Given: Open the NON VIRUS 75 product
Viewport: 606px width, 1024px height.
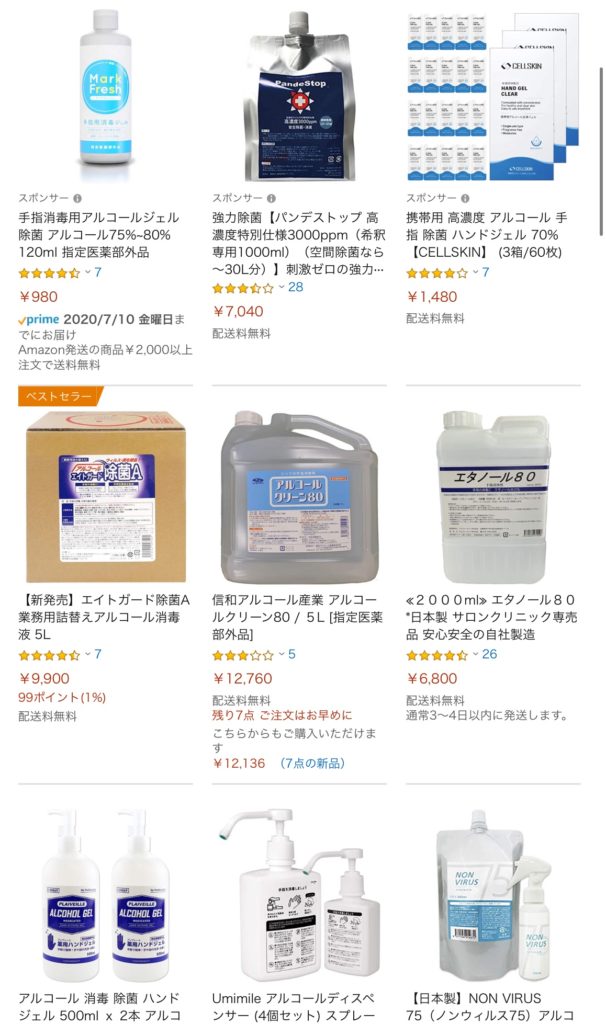Looking at the screenshot, I should [x=492, y=896].
